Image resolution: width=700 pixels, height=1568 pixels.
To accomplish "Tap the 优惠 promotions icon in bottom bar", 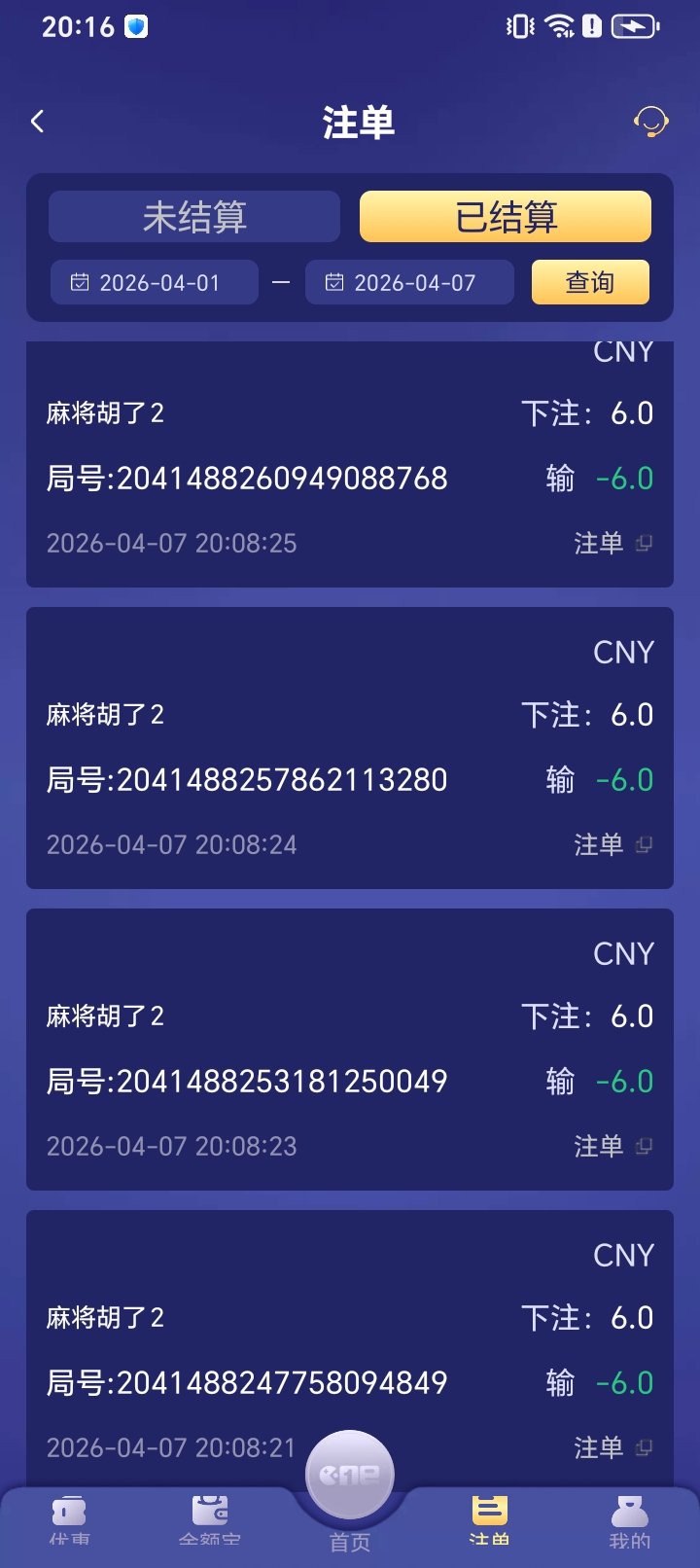I will 69,1517.
